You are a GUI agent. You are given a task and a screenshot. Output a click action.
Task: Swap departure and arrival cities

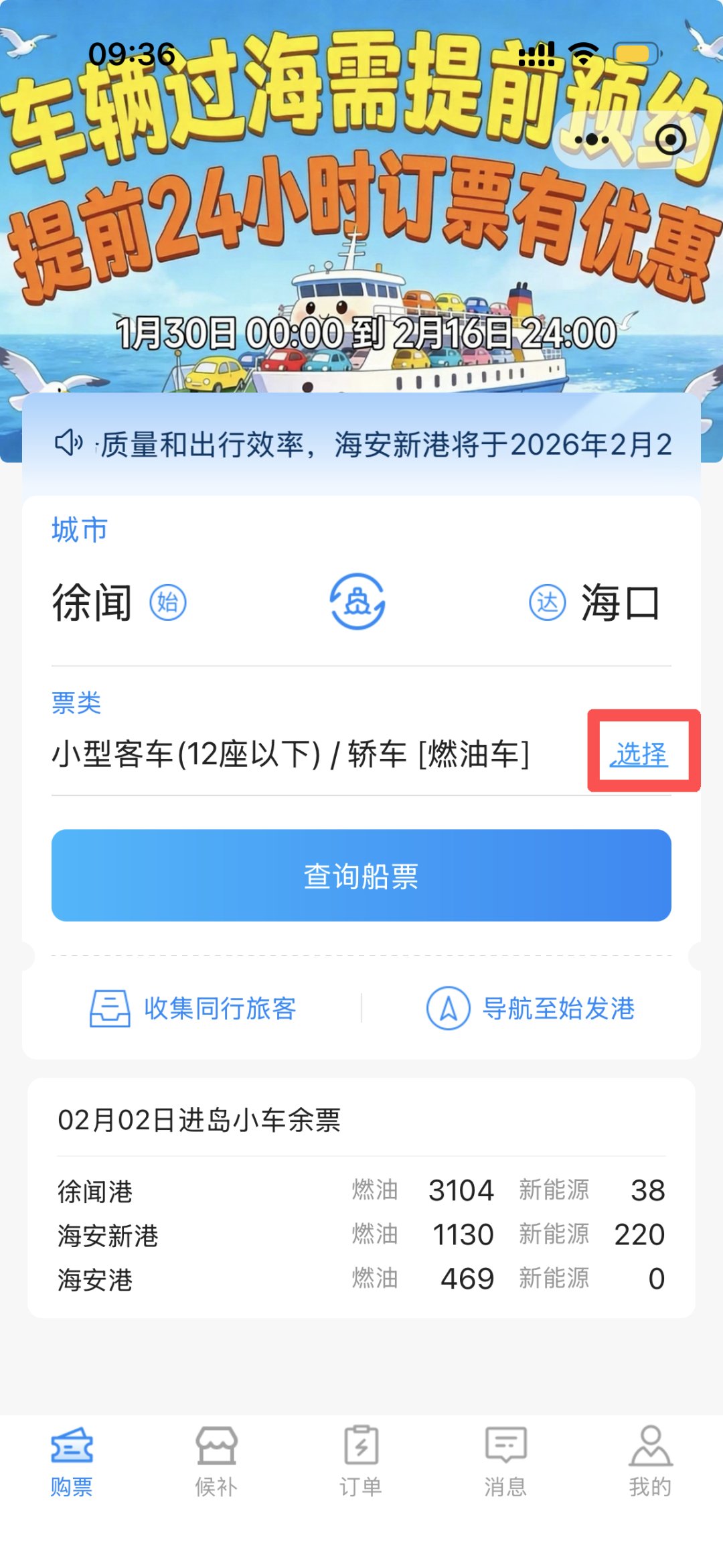coord(357,601)
